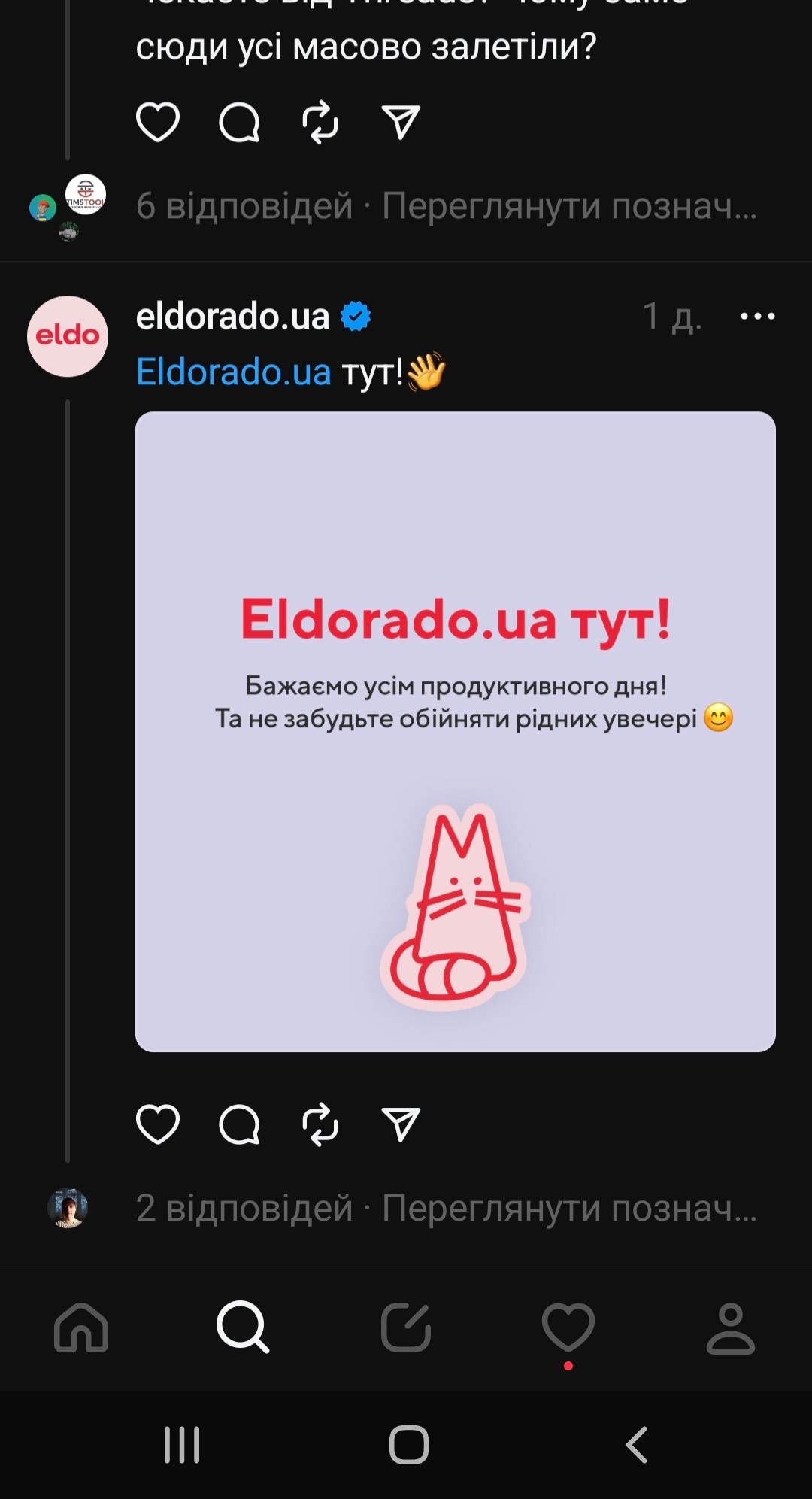Switch to the Profile tab
The image size is (812, 1499).
(730, 1328)
